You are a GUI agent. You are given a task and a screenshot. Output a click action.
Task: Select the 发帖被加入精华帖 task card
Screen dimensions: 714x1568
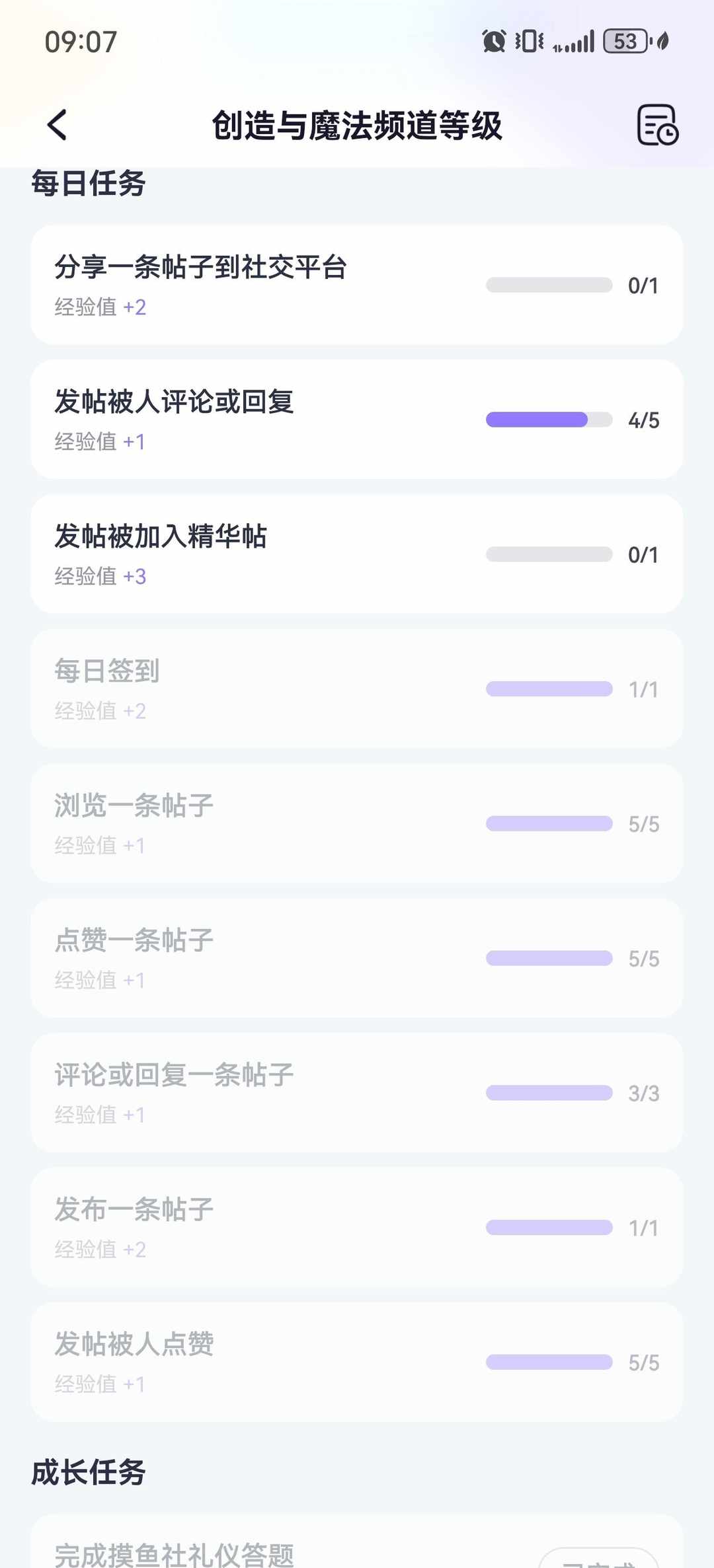[x=357, y=555]
